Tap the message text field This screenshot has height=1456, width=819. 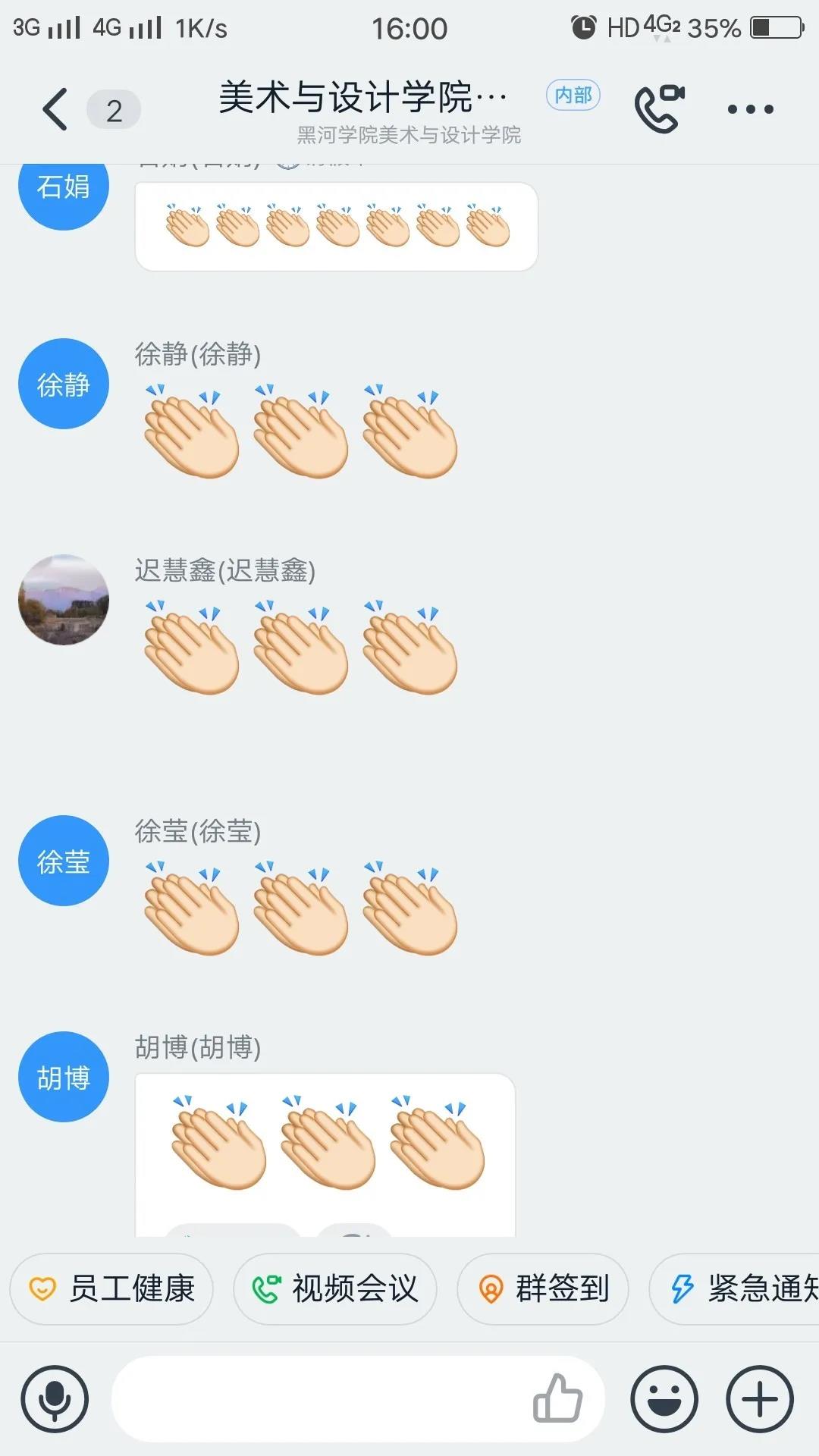[x=318, y=1399]
